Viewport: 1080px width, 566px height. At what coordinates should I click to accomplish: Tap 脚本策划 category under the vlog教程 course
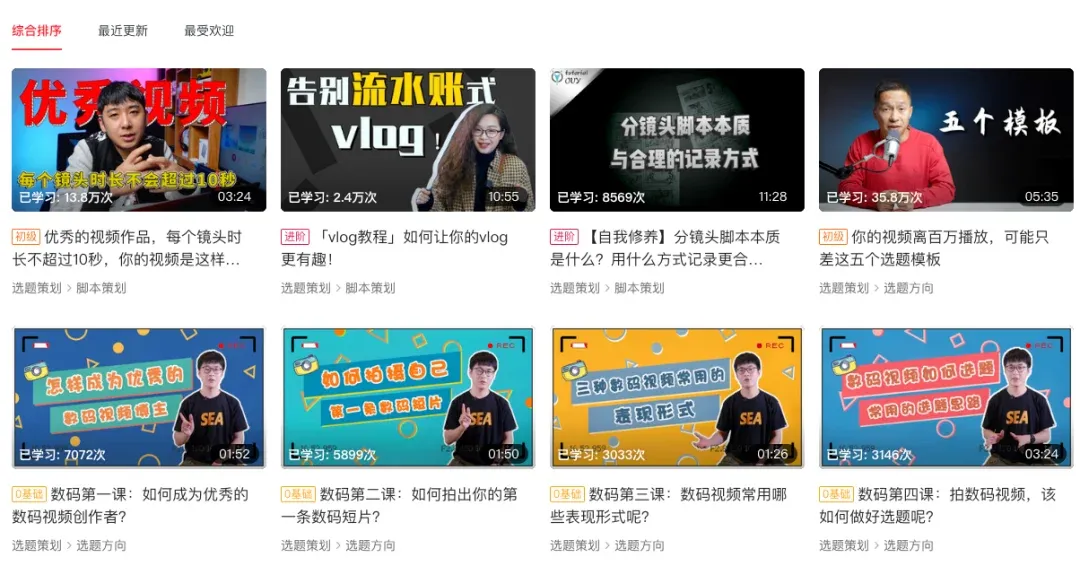click(370, 288)
